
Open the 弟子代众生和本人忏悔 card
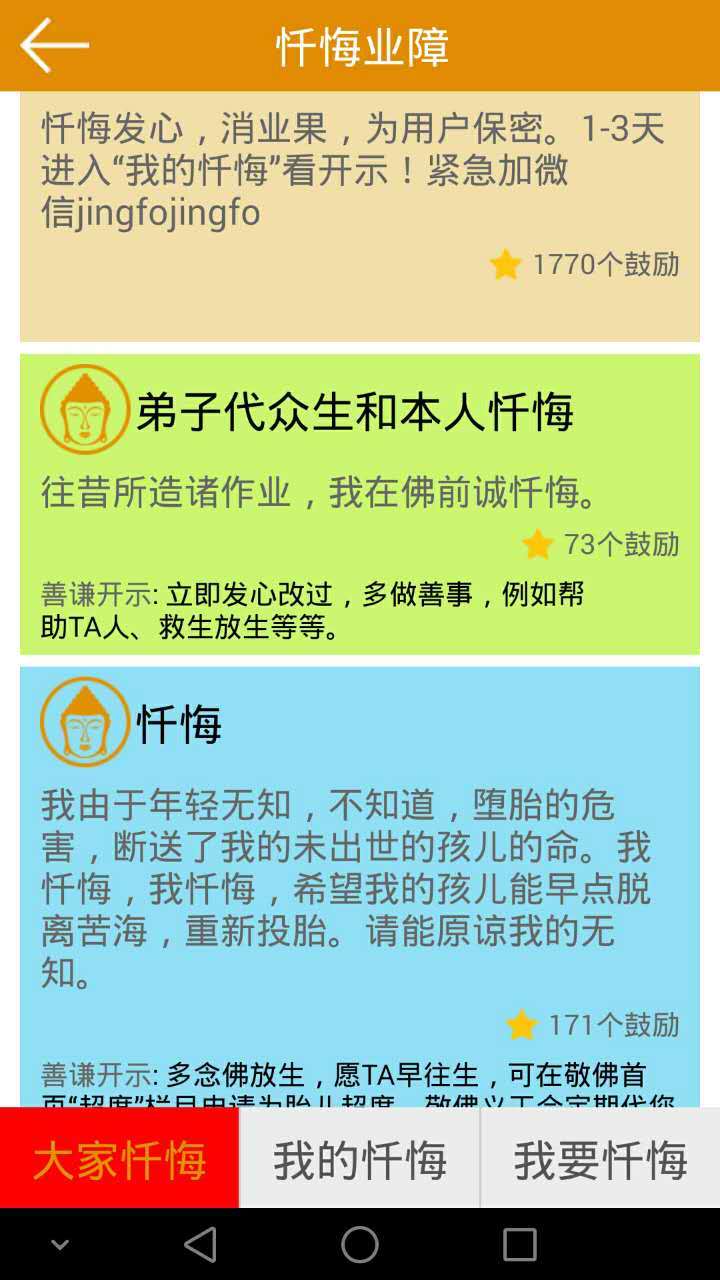point(355,412)
